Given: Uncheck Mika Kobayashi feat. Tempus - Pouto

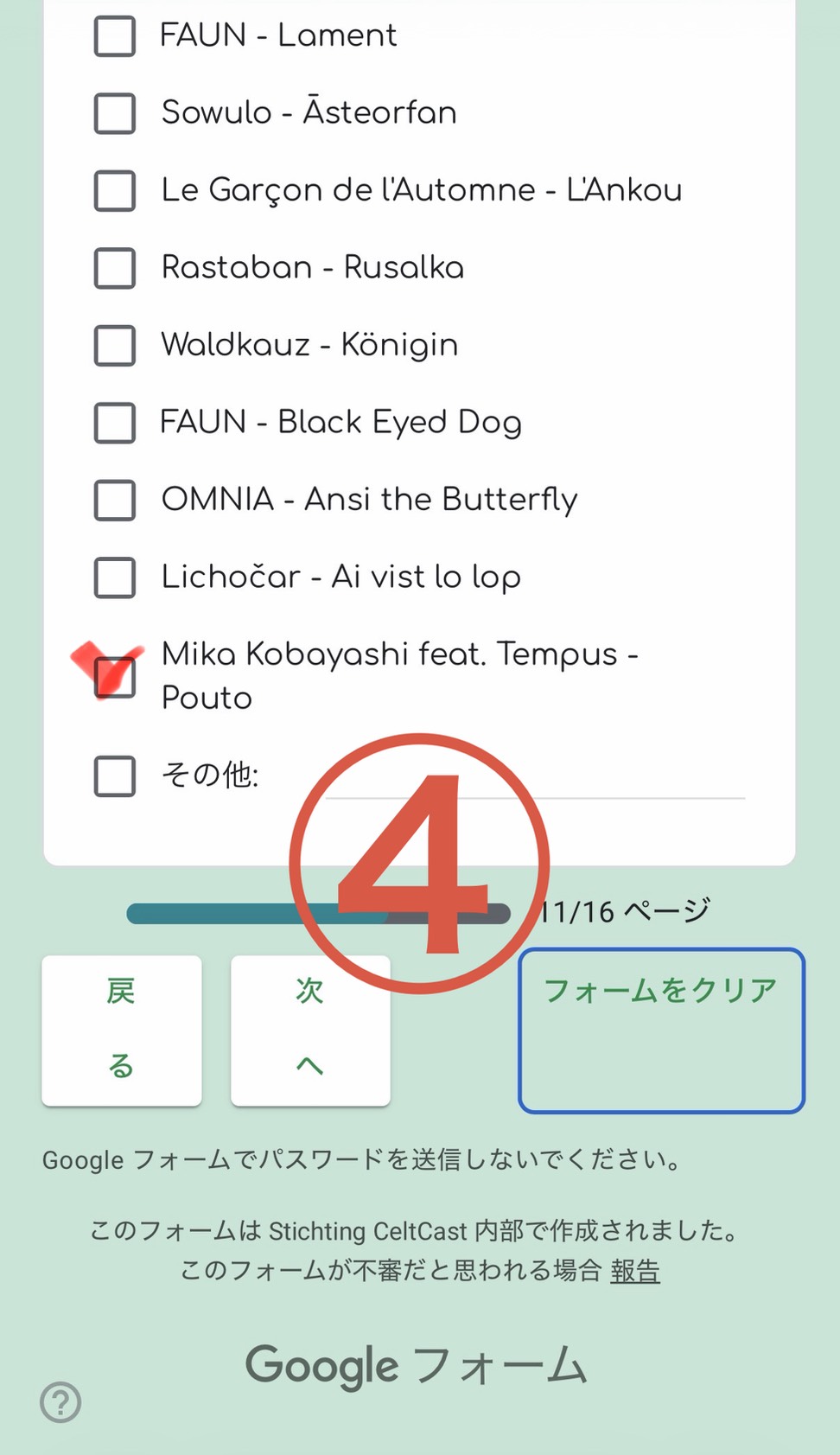Looking at the screenshot, I should [115, 676].
